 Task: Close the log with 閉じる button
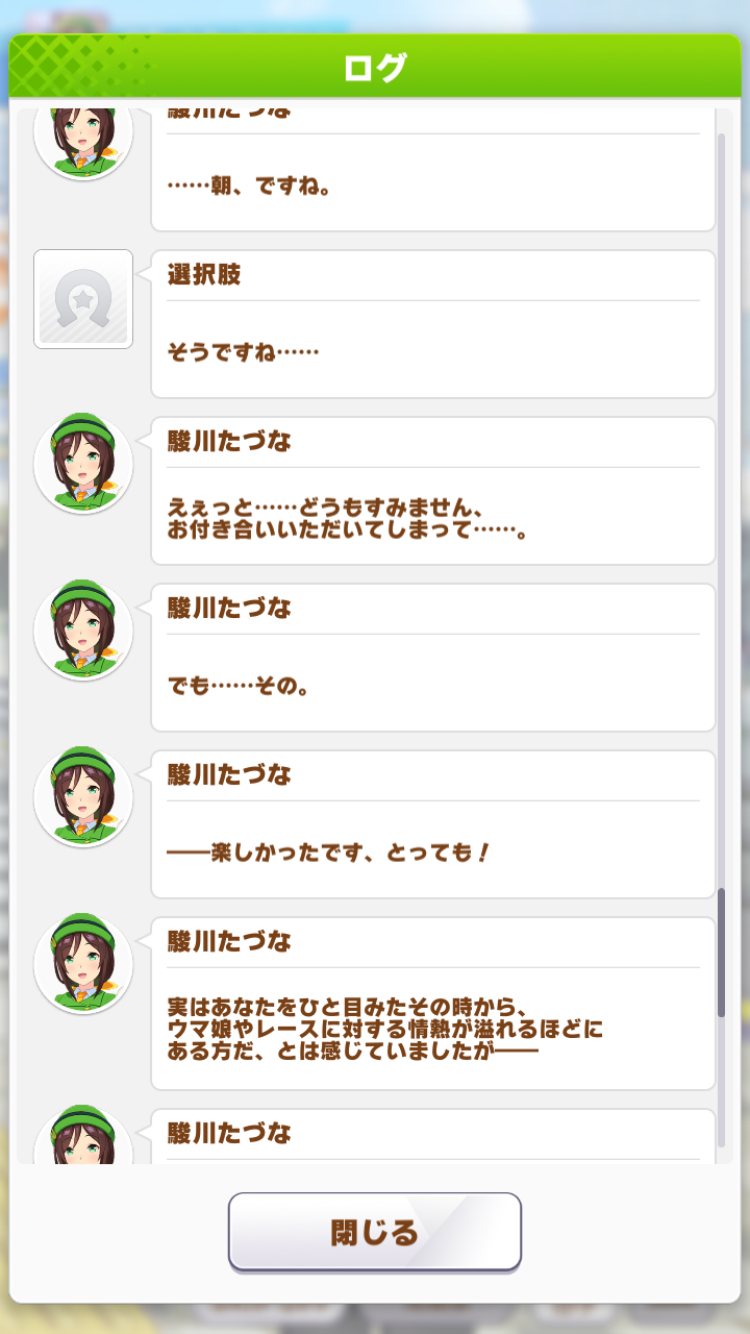374,1231
